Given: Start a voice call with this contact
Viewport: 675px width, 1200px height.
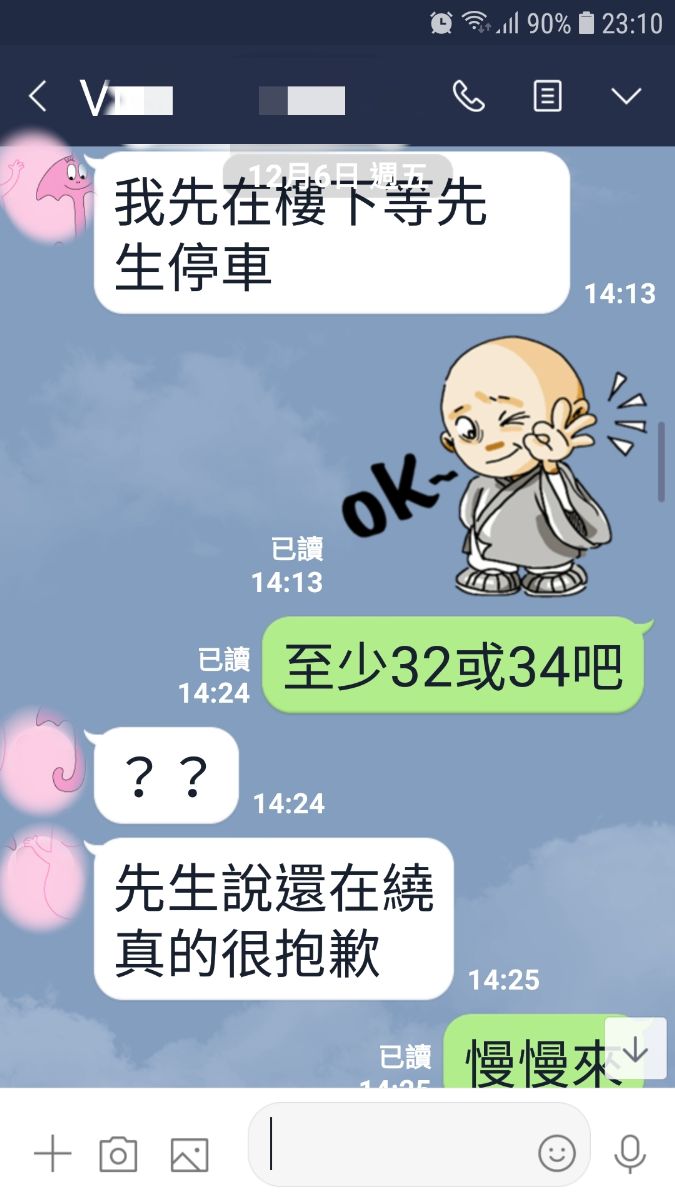Looking at the screenshot, I should tap(468, 97).
